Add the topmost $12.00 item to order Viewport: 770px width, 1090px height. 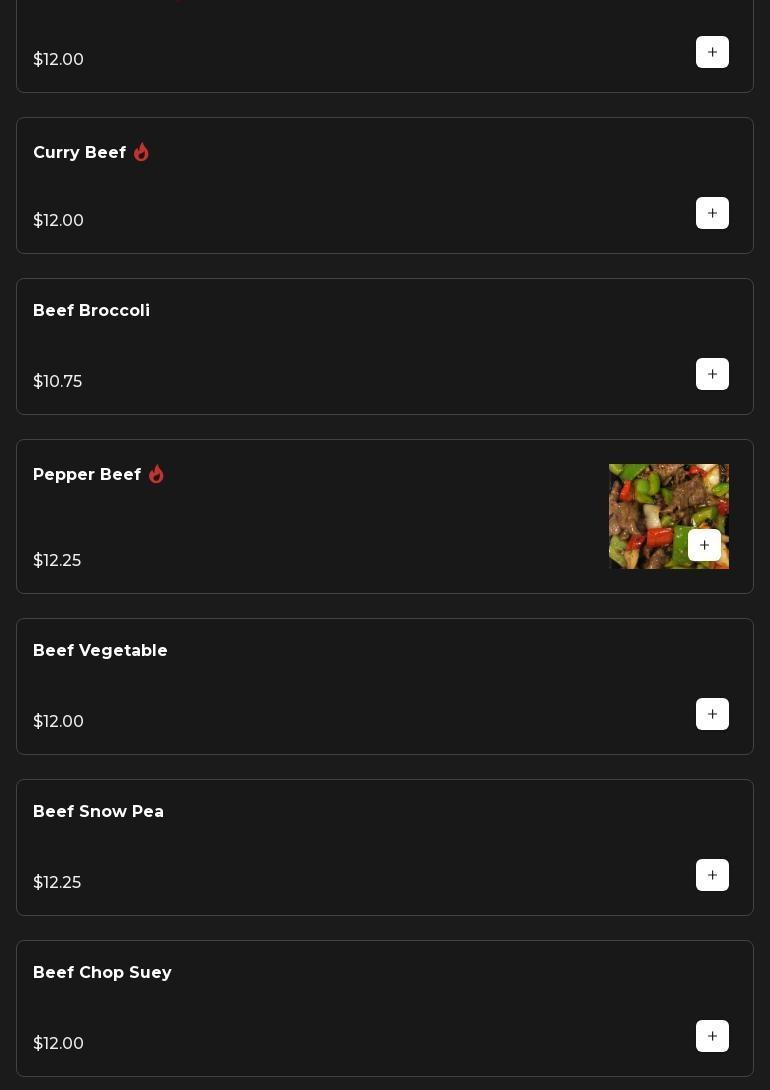(712, 52)
